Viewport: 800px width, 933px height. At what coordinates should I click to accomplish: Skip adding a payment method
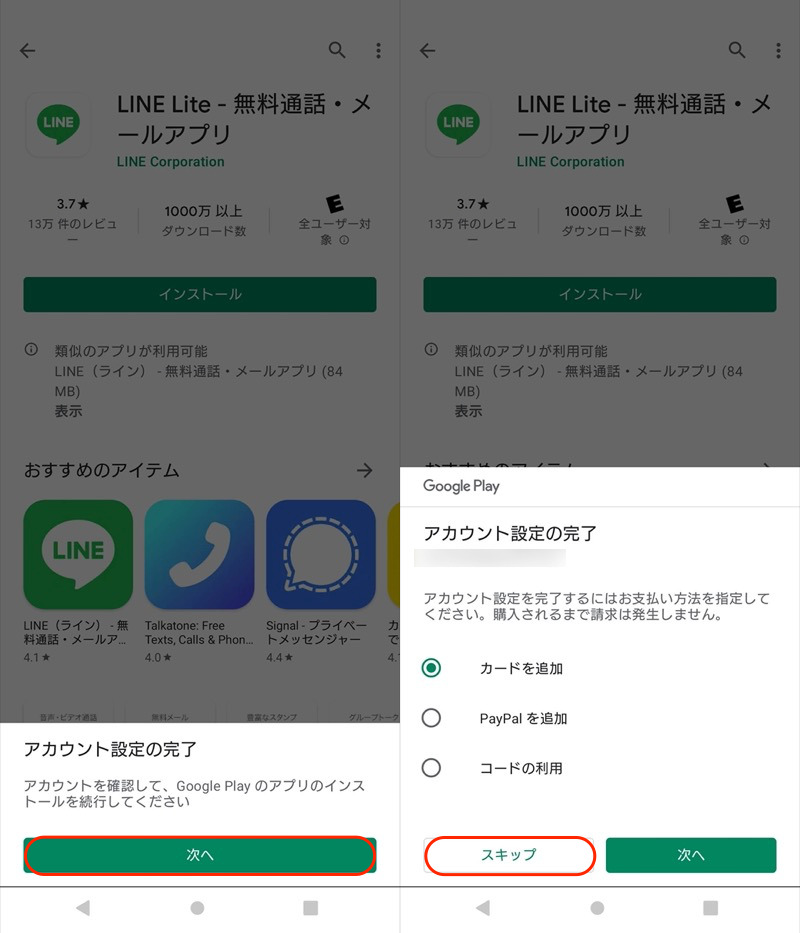point(510,855)
